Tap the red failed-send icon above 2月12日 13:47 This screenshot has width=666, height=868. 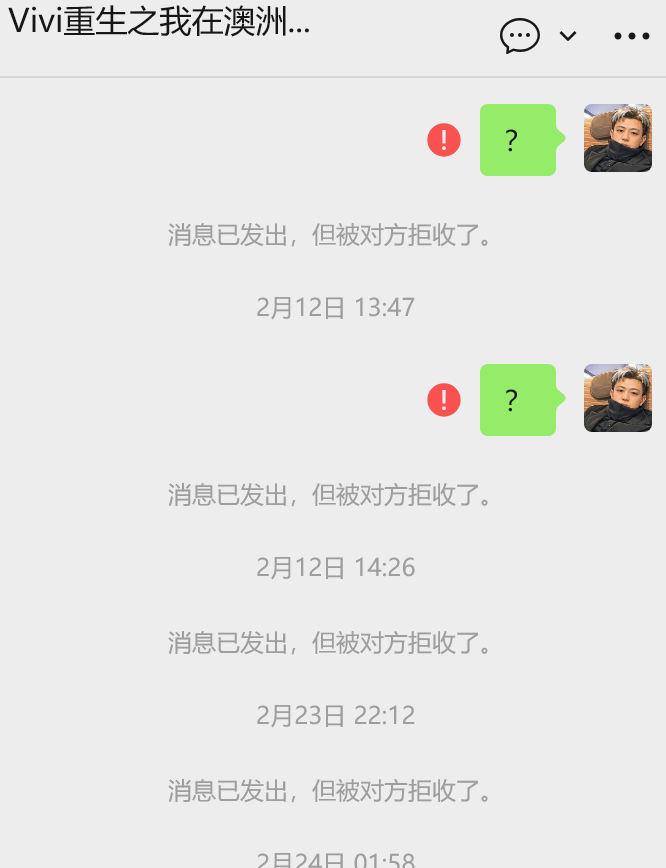coord(444,140)
